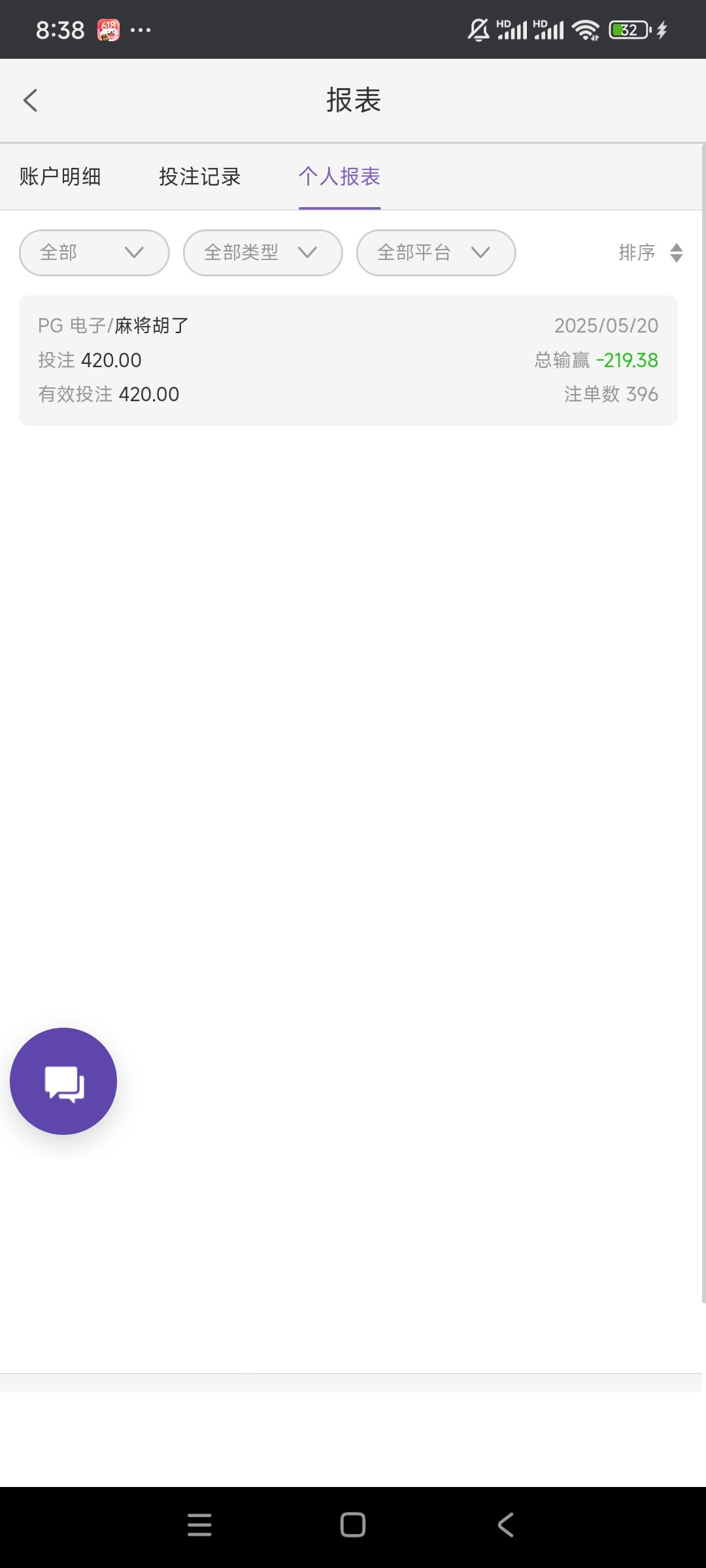This screenshot has height=1568, width=706.
Task: Switch to the 投注记录 tab
Action: coord(200,176)
